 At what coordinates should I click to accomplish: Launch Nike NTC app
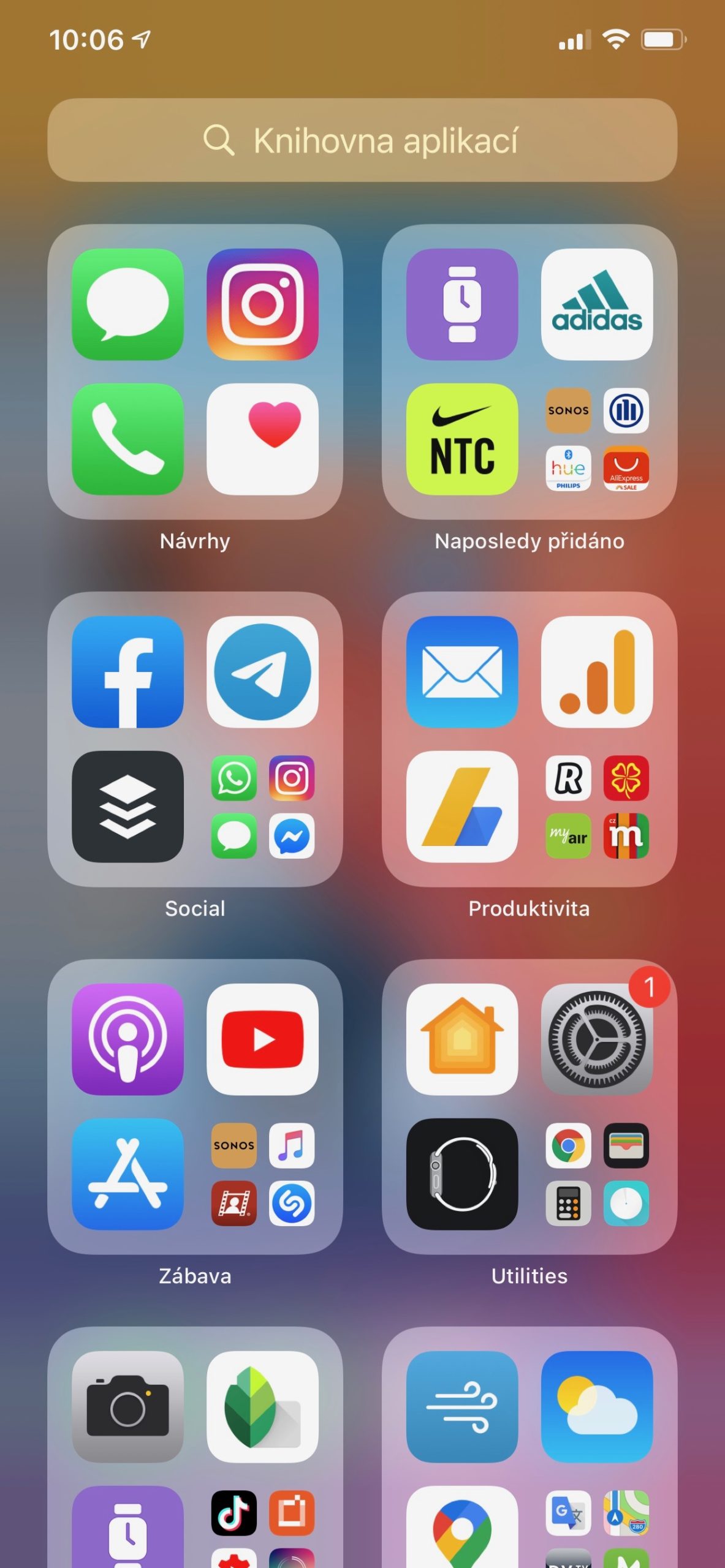click(461, 439)
